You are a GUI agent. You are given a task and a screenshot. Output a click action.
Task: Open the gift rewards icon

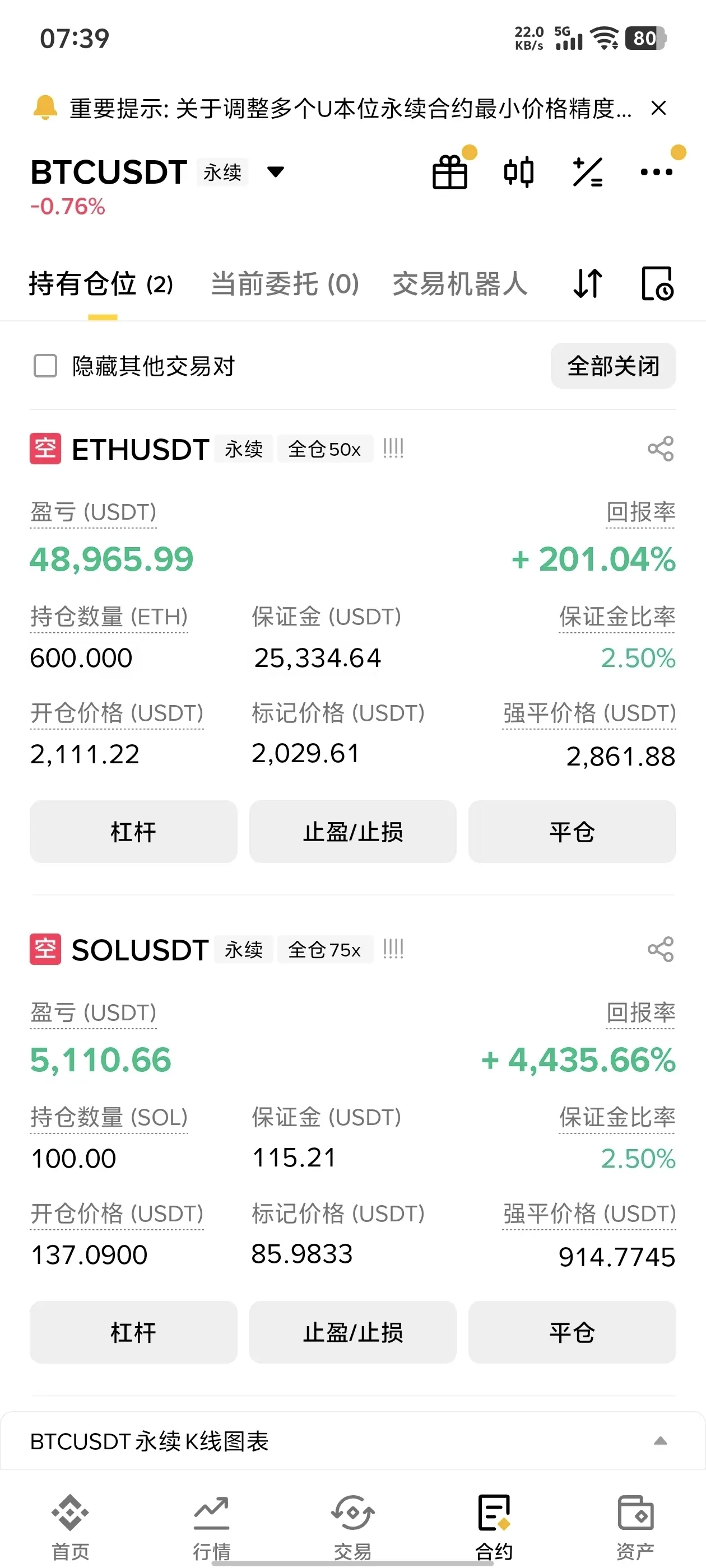[450, 173]
